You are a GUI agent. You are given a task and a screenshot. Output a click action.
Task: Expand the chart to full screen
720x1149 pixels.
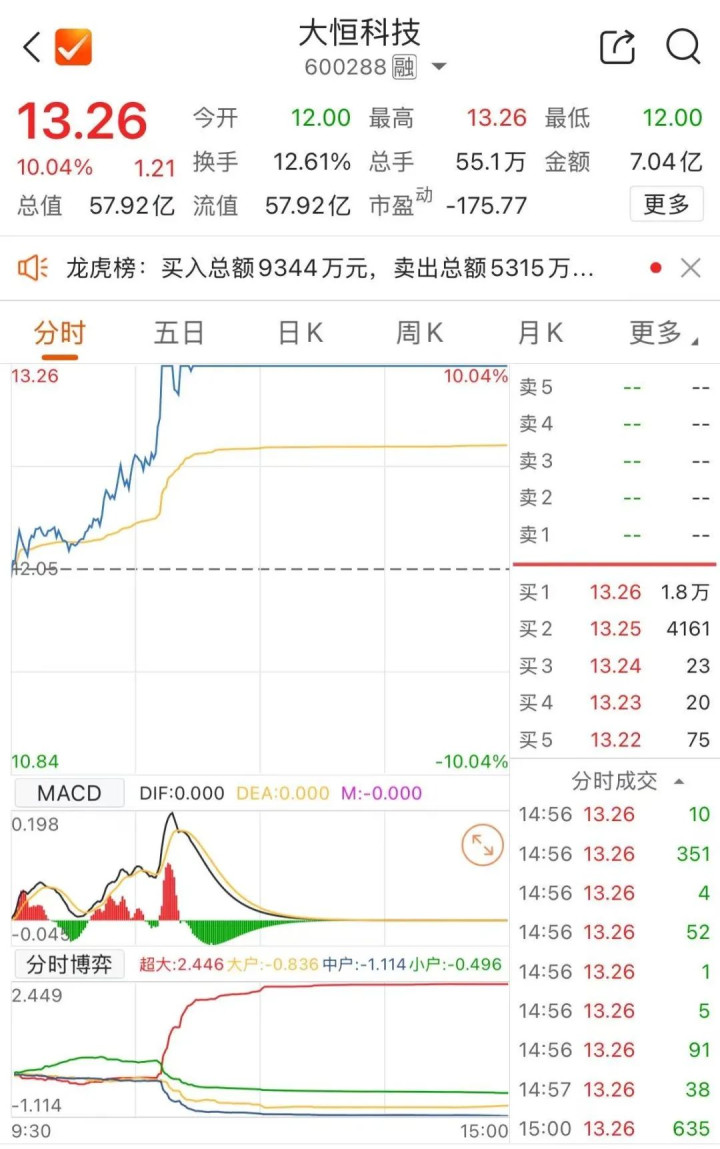482,846
